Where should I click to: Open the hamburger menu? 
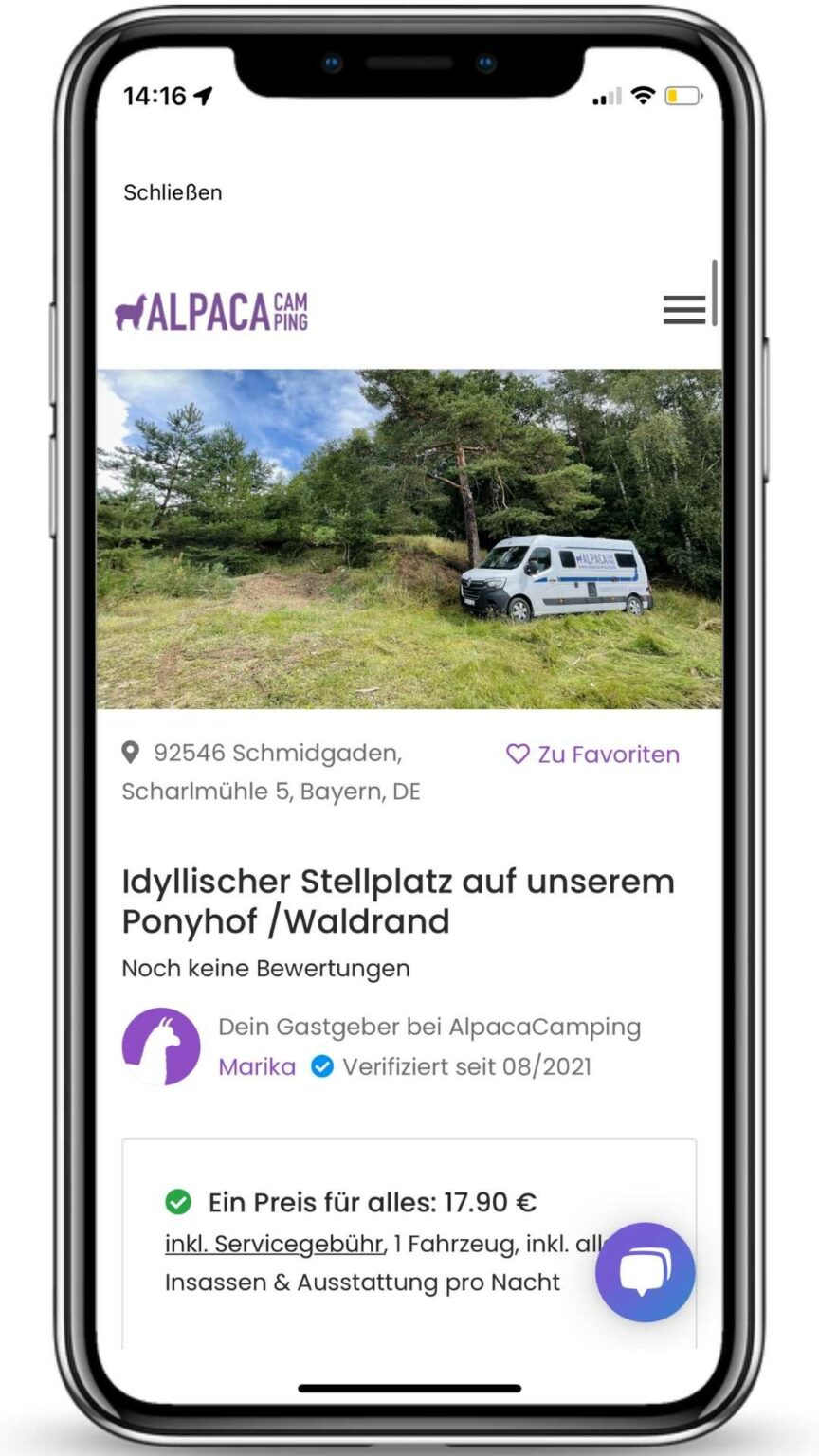(x=683, y=310)
